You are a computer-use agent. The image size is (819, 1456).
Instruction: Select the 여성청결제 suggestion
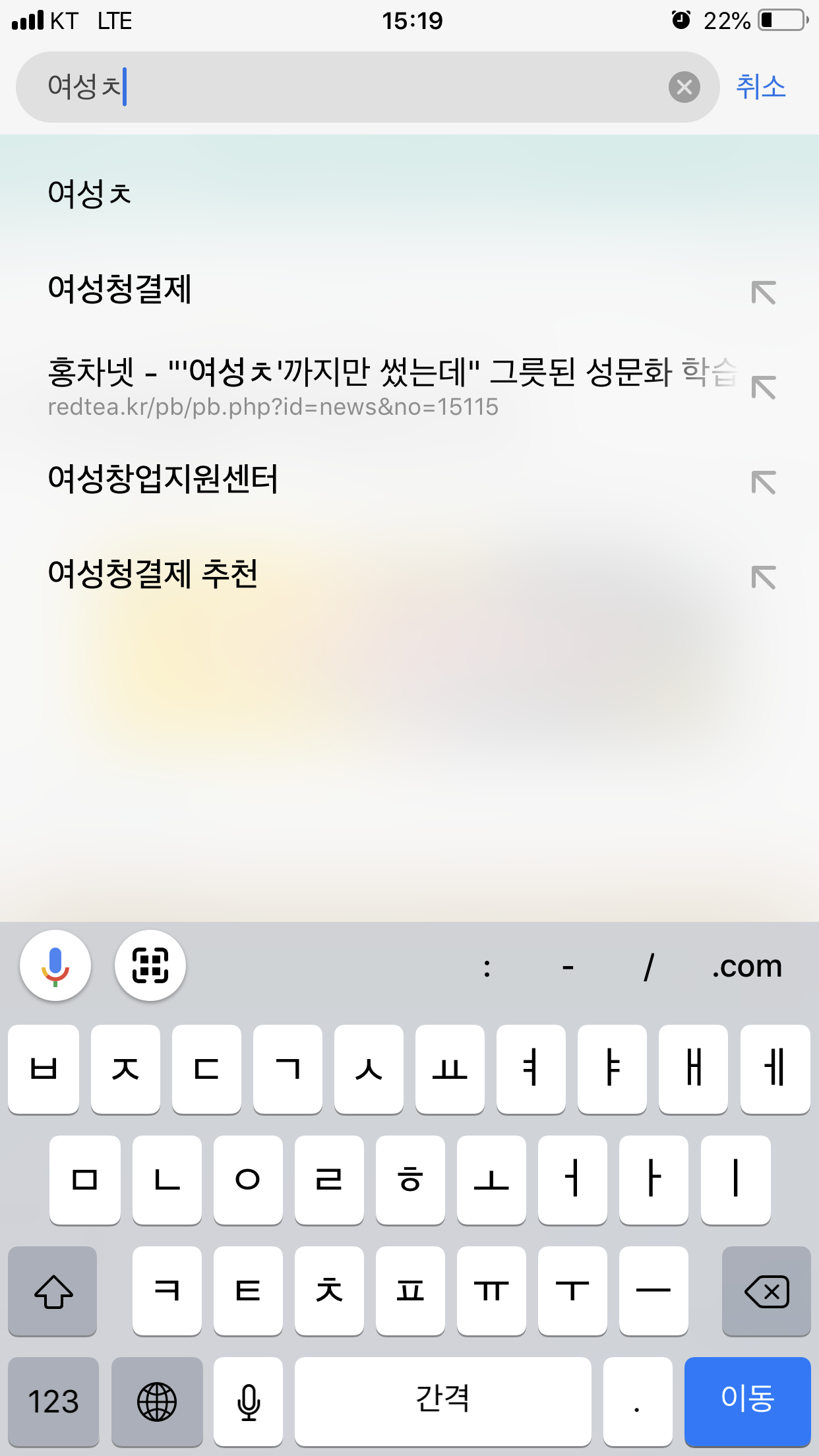pos(120,290)
